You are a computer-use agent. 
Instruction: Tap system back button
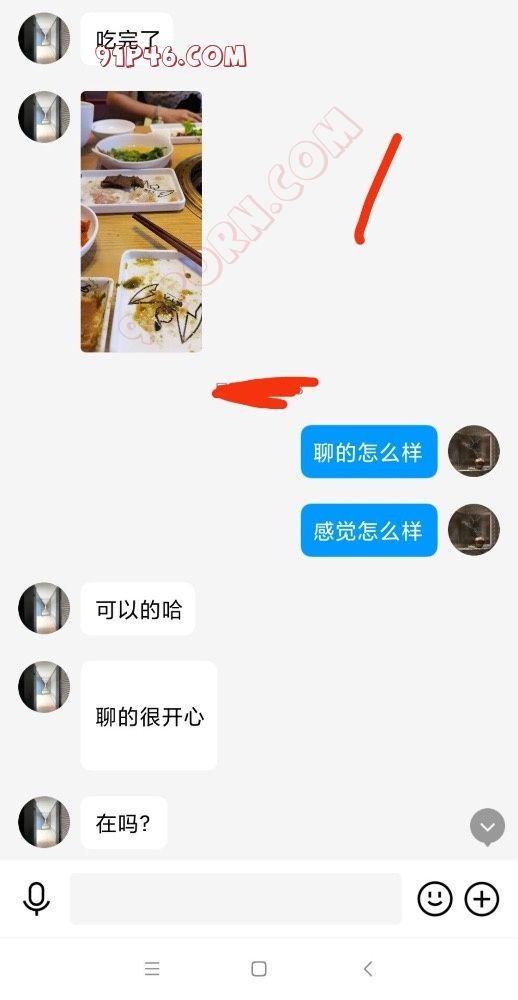click(367, 969)
